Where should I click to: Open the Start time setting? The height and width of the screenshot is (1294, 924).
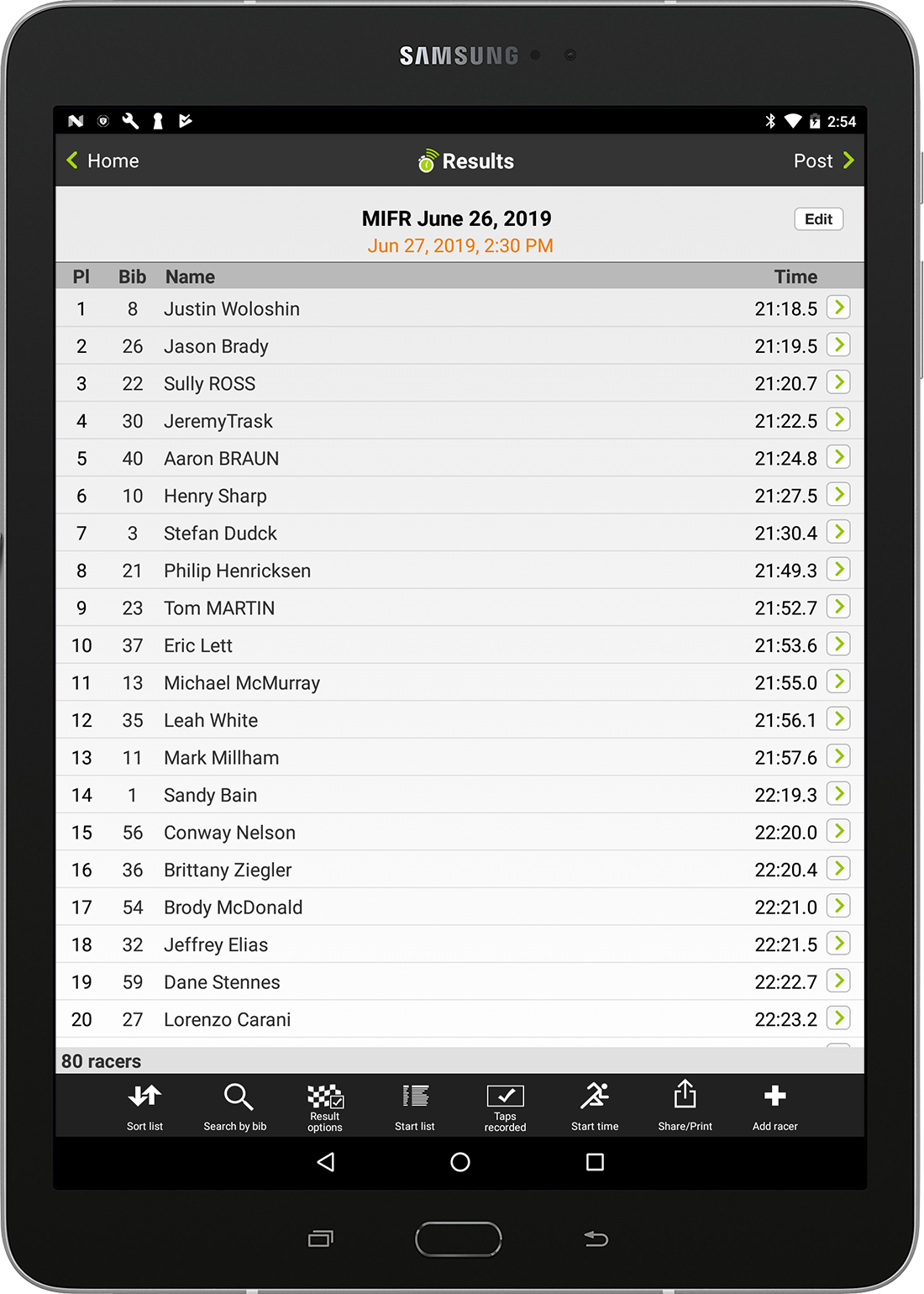coord(595,1106)
